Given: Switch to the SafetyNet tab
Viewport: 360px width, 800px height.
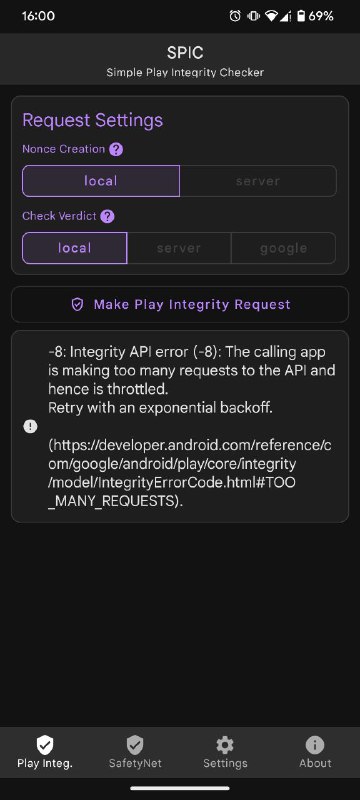Looking at the screenshot, I should click(135, 752).
